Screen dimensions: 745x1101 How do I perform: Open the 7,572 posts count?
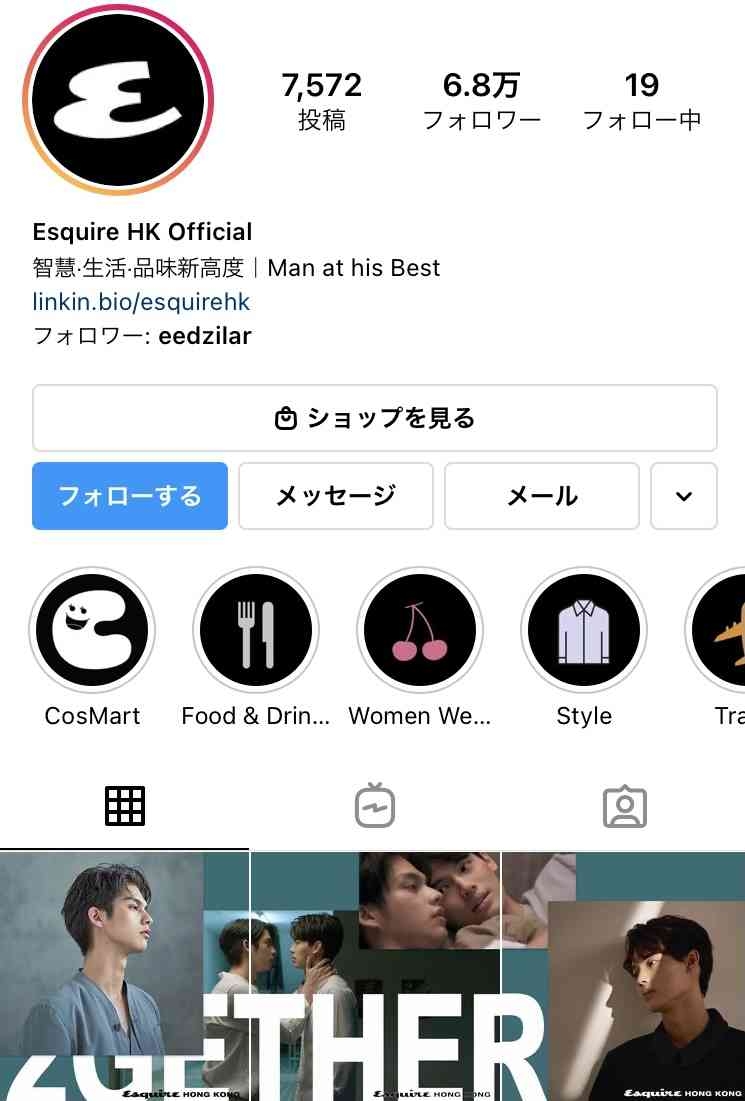(x=321, y=101)
